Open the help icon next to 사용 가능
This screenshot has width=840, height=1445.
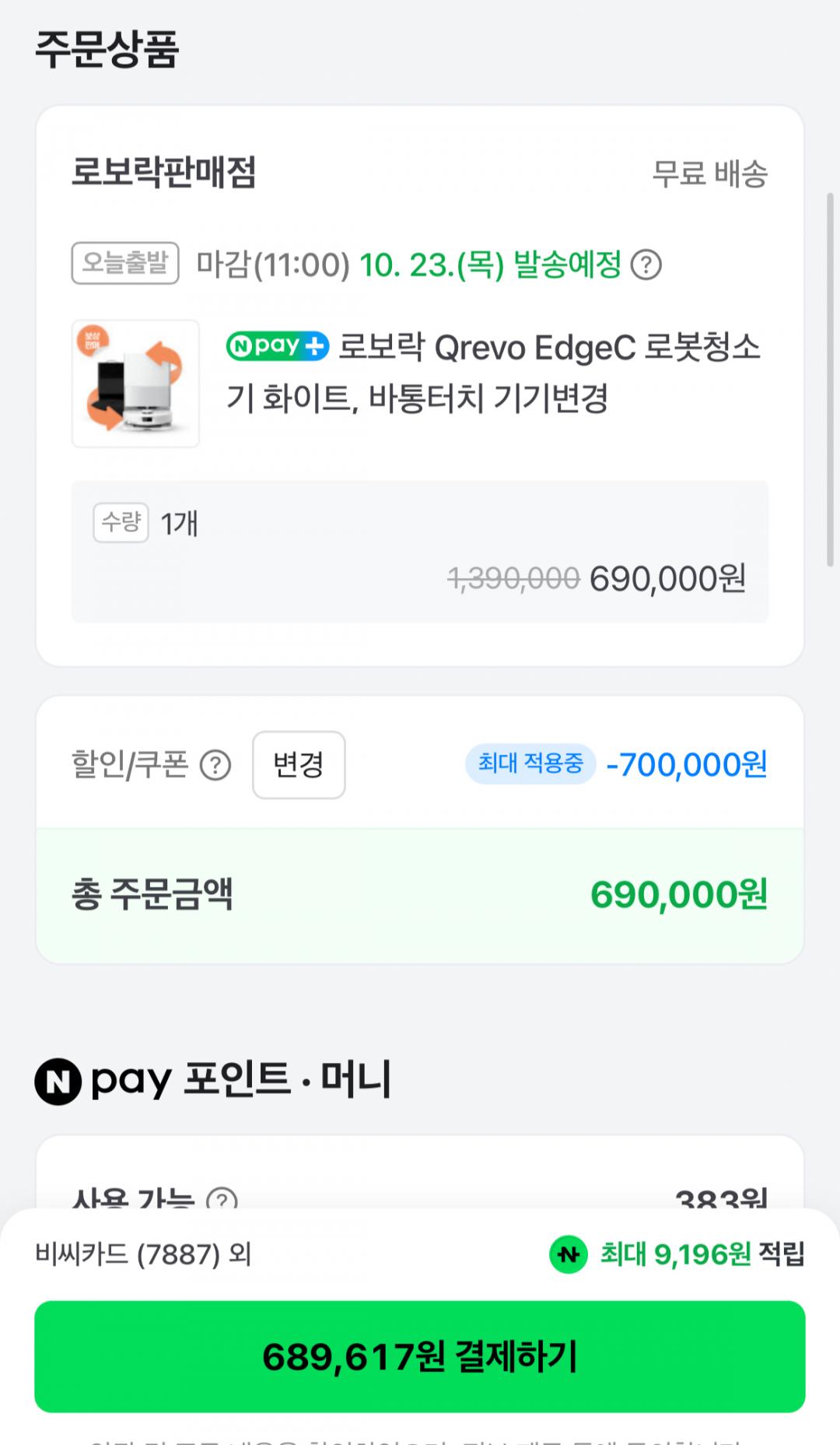[x=222, y=1199]
